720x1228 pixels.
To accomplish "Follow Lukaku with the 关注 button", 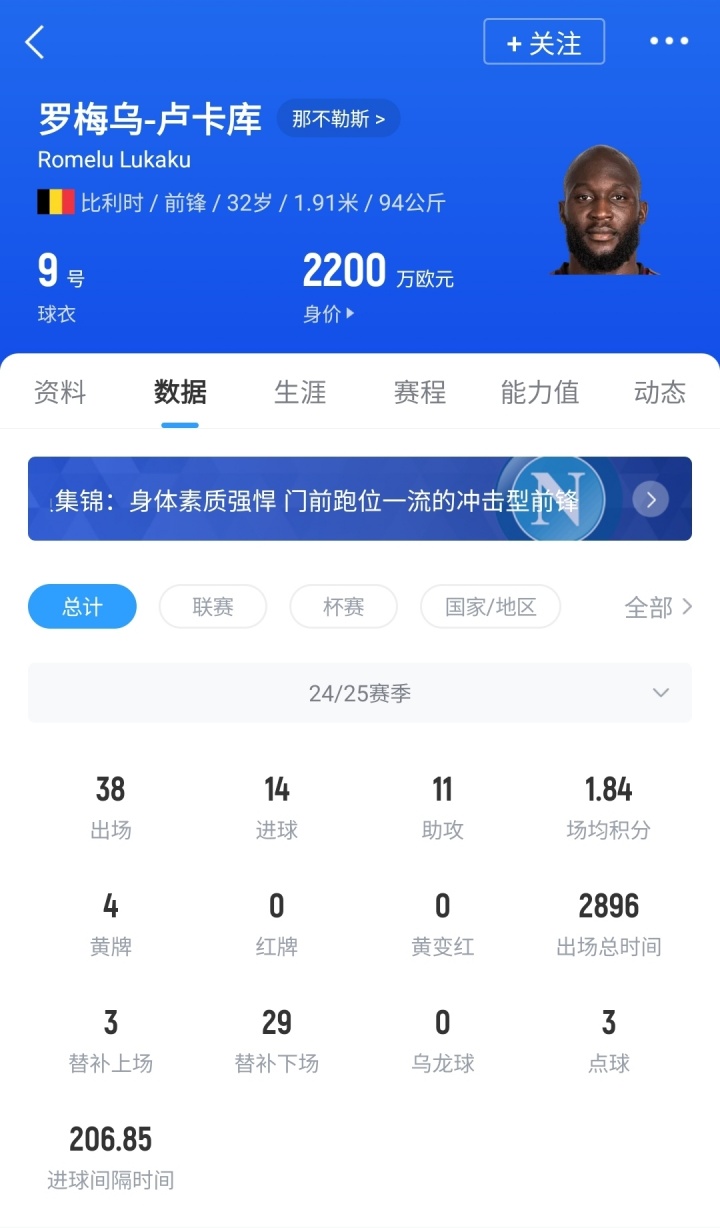I will coord(544,42).
